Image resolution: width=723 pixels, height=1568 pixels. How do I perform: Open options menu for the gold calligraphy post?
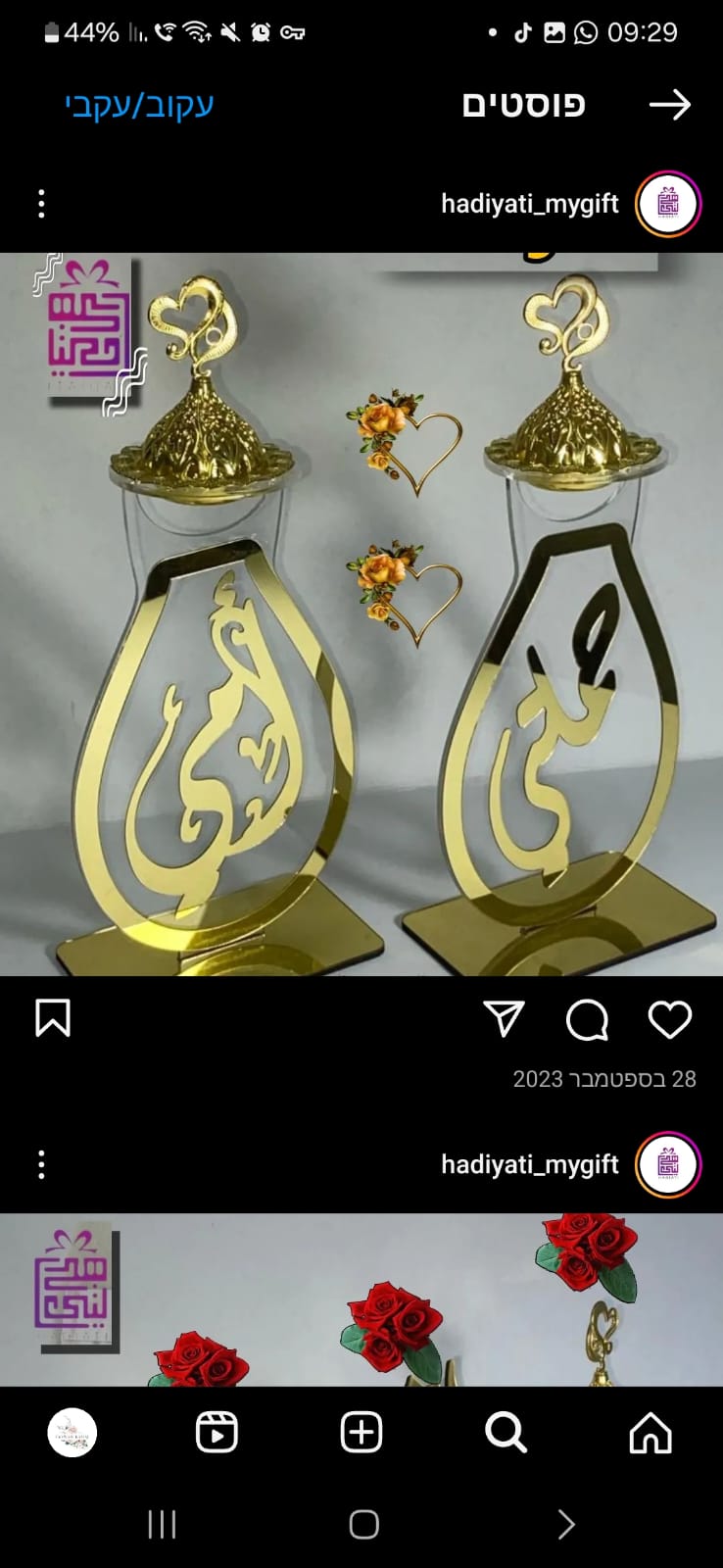click(41, 204)
